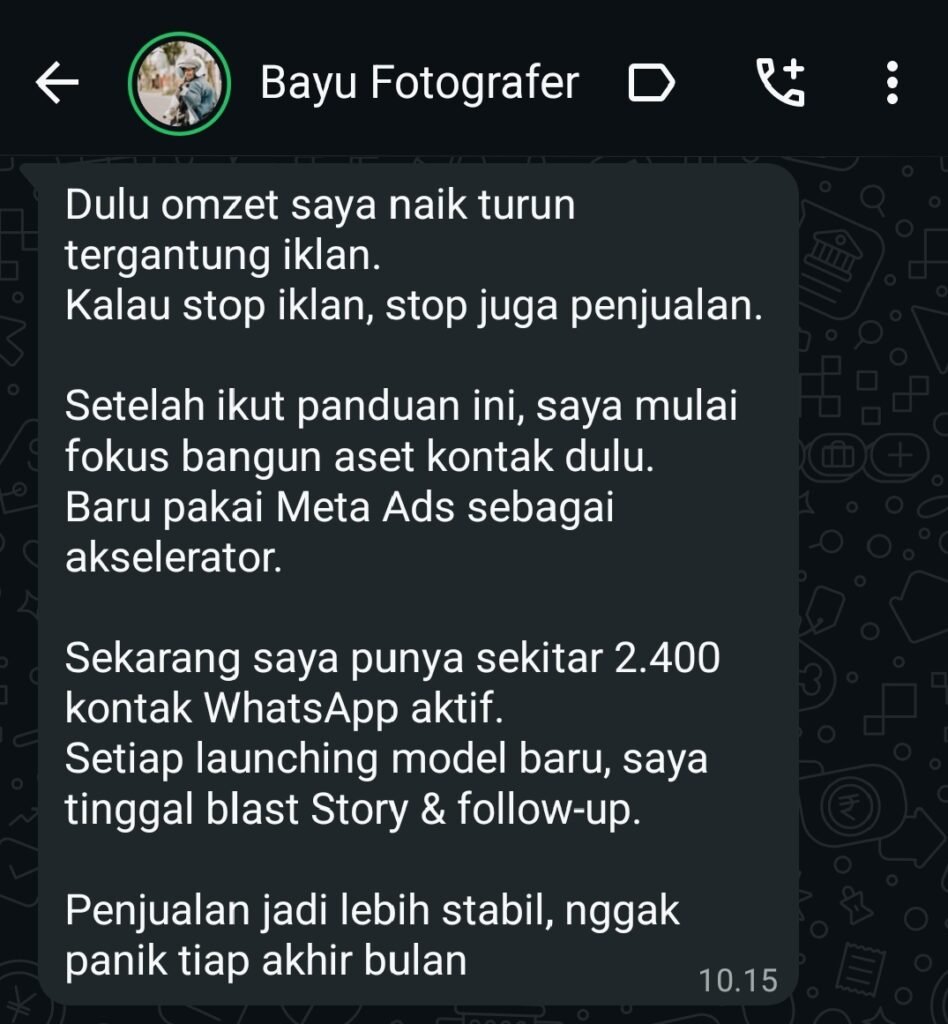Start a call with Bayu Fotografer
948x1024 pixels.
[779, 84]
